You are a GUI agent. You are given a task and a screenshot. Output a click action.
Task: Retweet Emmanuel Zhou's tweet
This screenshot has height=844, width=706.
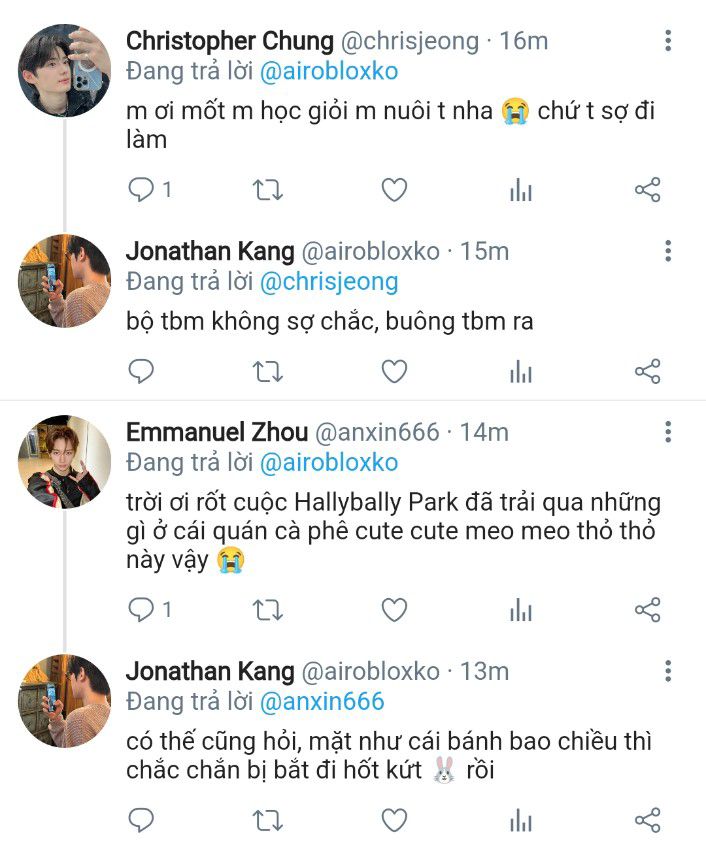268,609
